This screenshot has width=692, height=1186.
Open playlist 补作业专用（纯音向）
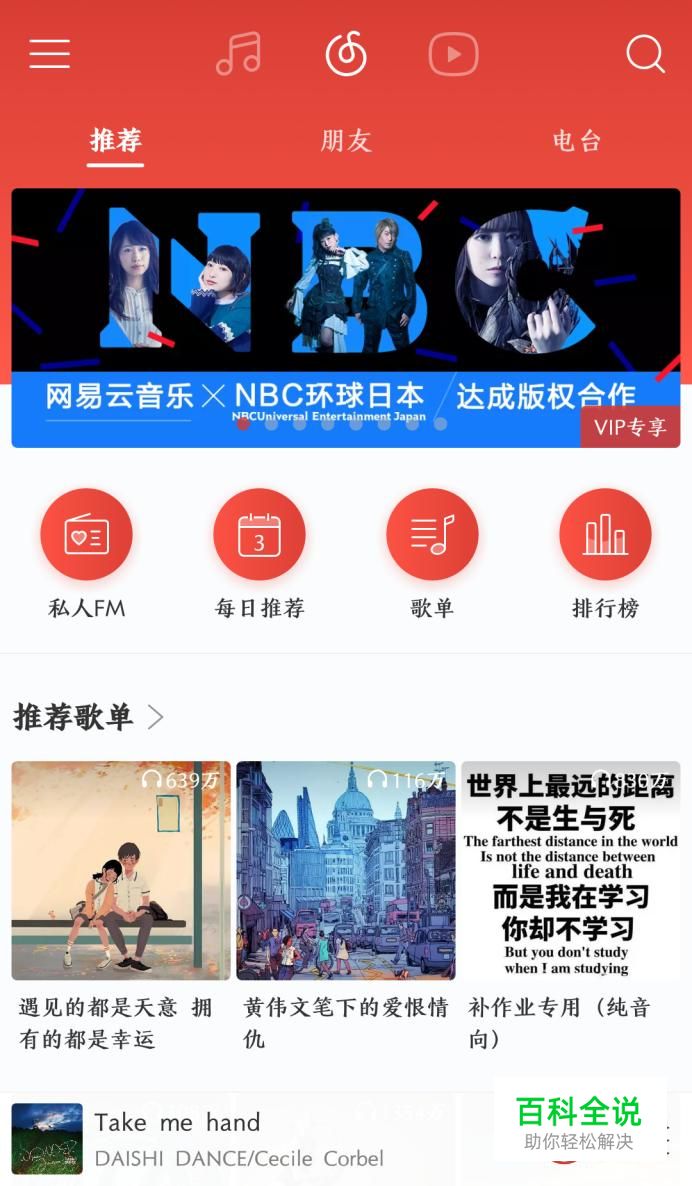point(570,871)
